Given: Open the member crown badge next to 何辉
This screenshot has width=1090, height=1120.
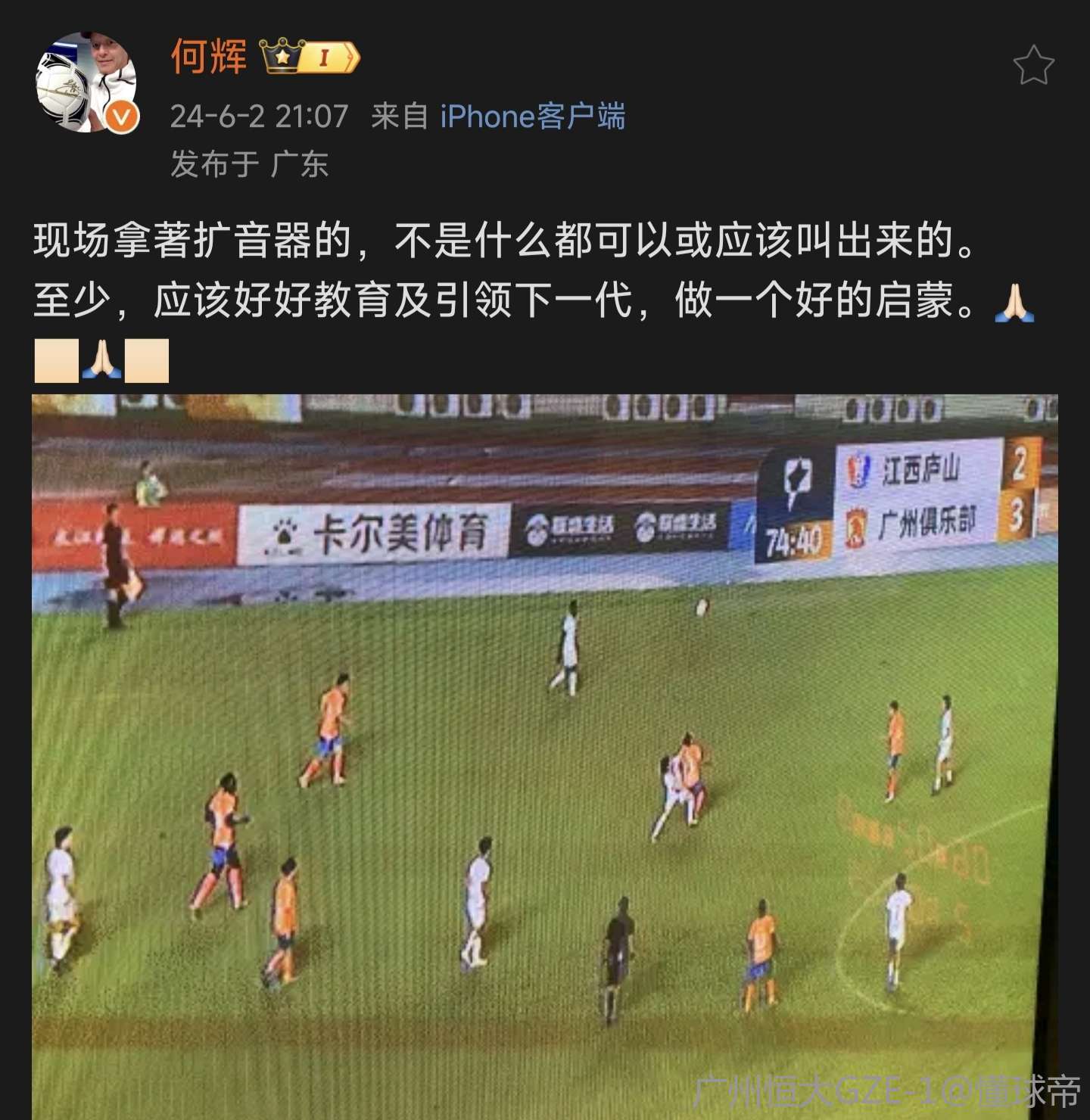Looking at the screenshot, I should click(309, 57).
